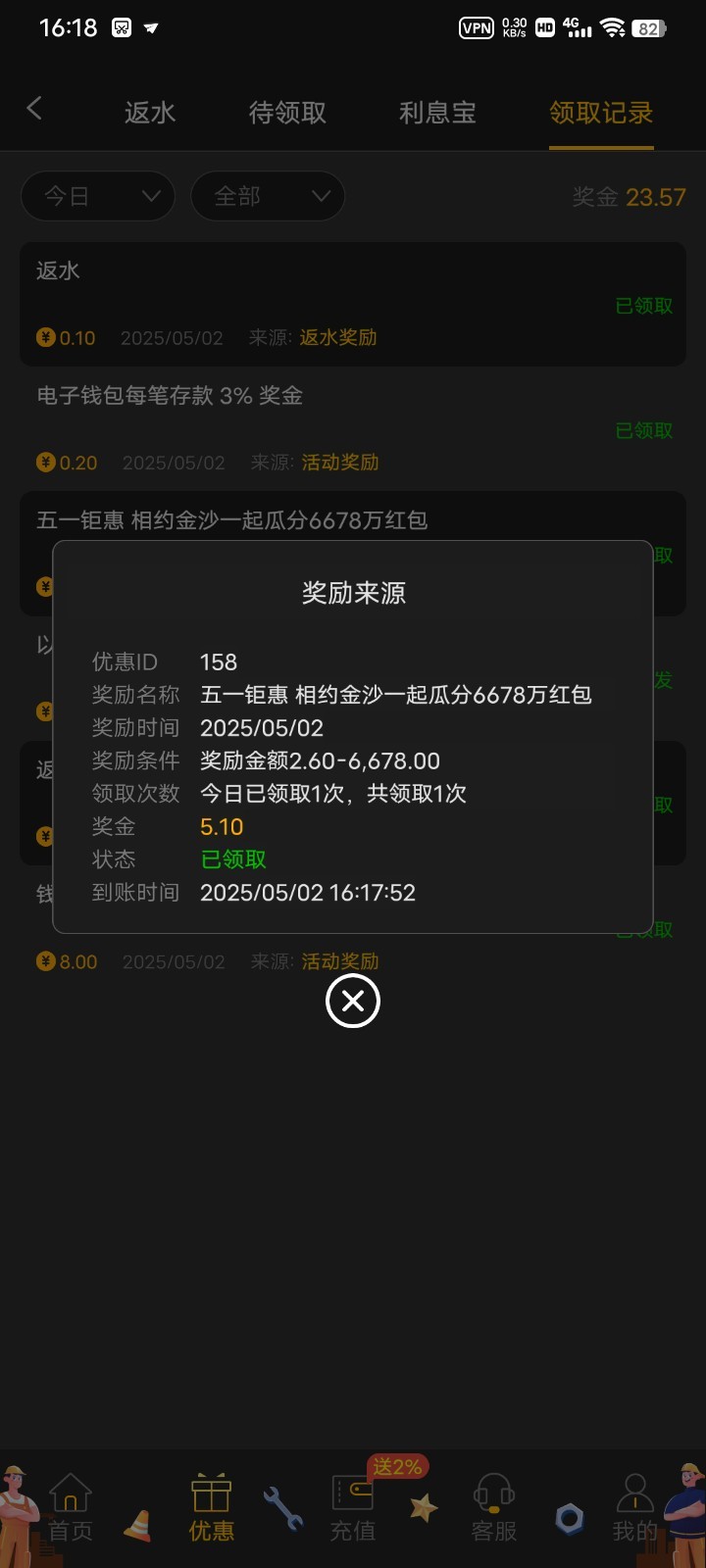Image resolution: width=706 pixels, height=1568 pixels.
Task: Open the 电子钱包每笔存款 3% 奖金 record
Action: point(353,428)
